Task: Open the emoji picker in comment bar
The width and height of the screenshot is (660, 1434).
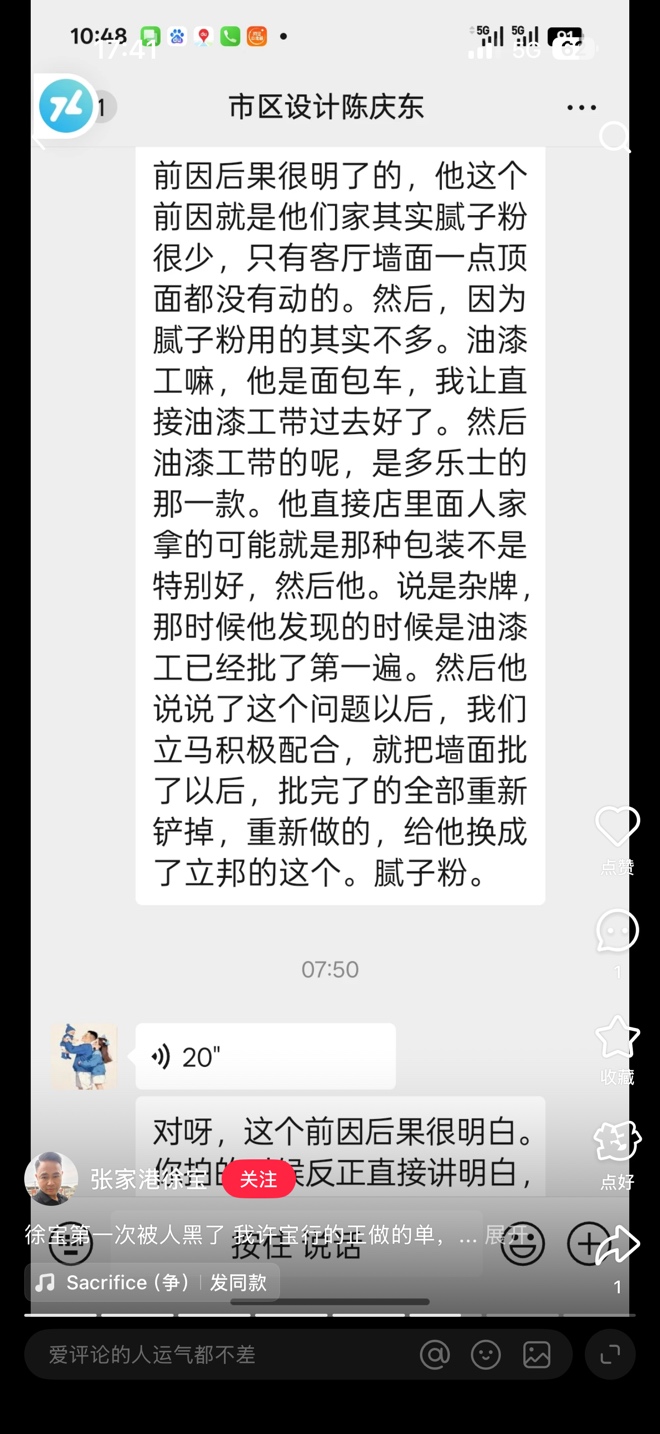Action: click(486, 1355)
